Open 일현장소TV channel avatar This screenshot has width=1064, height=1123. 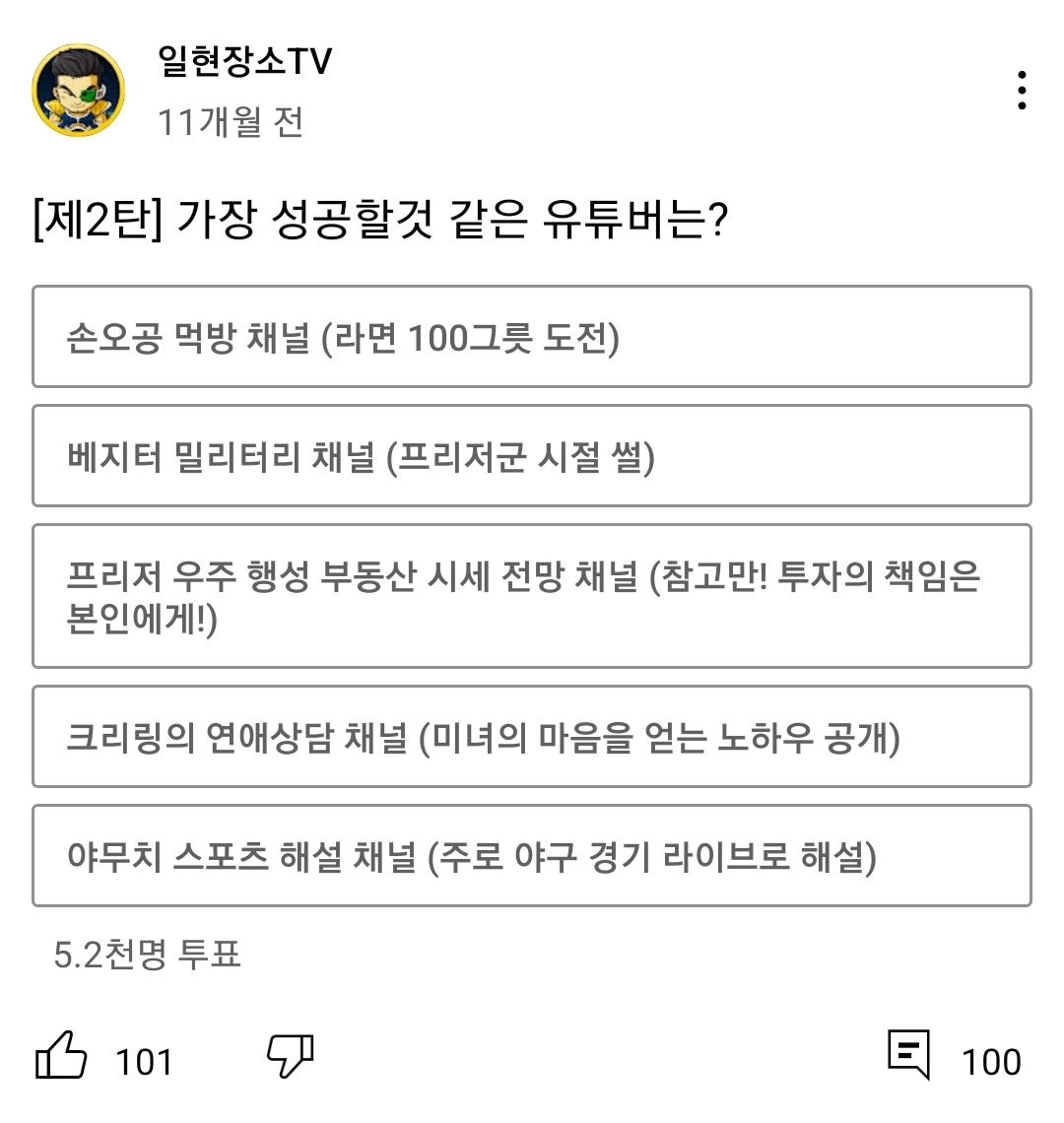79,91
